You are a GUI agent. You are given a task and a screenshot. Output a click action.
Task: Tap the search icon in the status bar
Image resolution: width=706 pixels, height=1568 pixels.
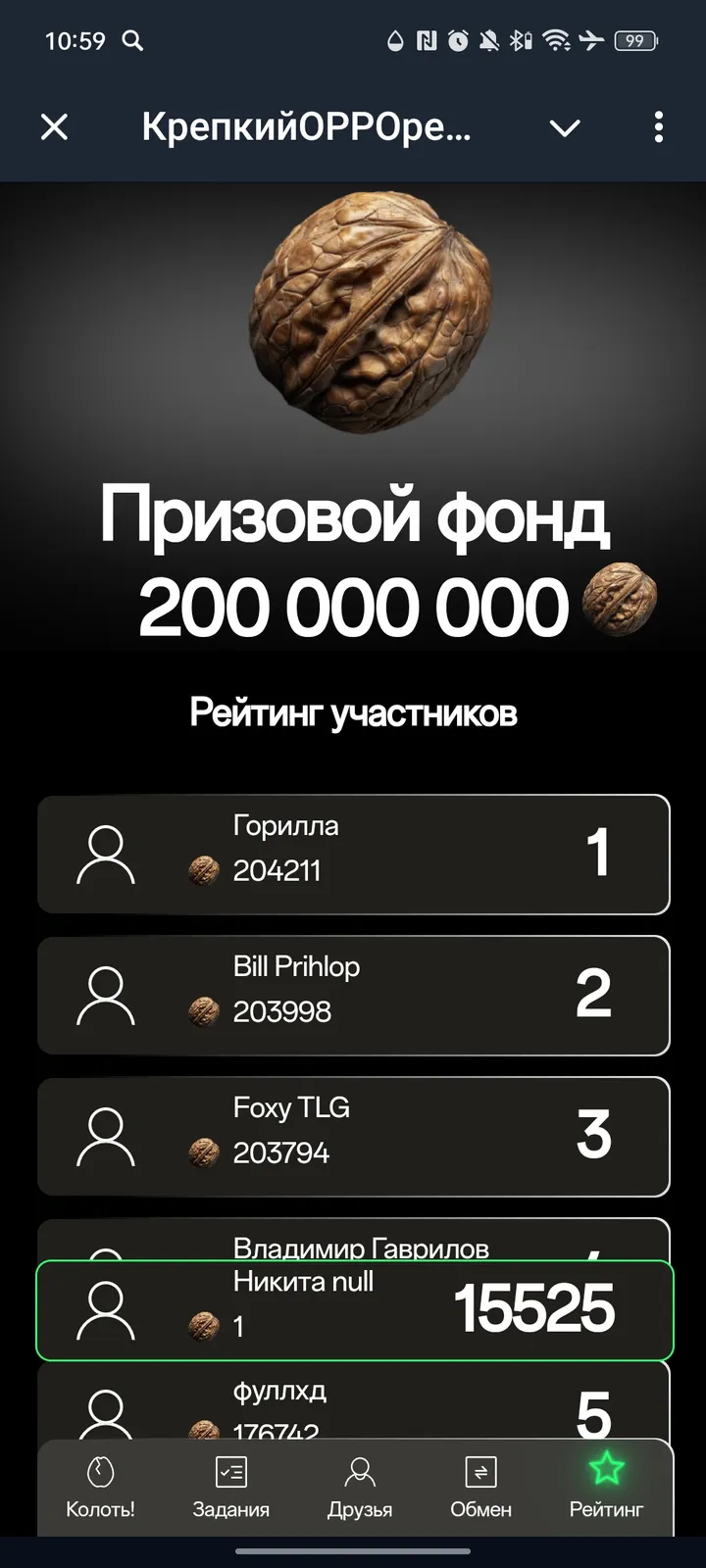point(133,41)
